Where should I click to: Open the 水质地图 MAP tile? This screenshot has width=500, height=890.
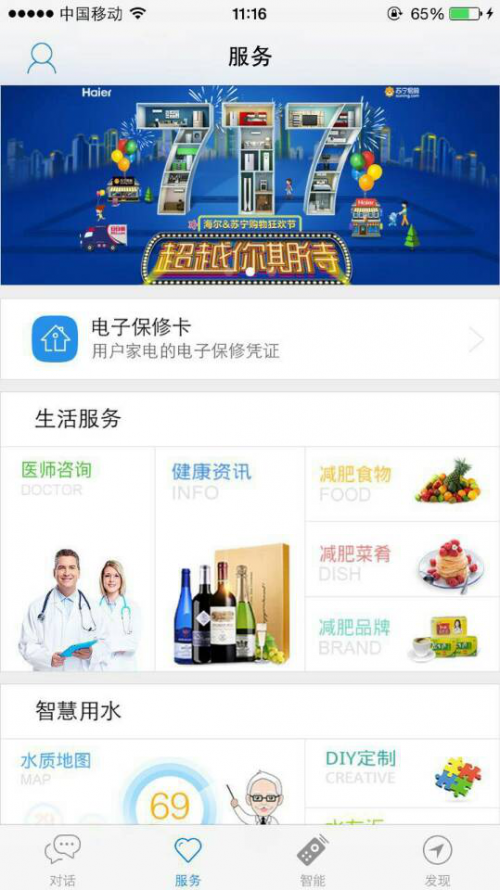tap(152, 782)
